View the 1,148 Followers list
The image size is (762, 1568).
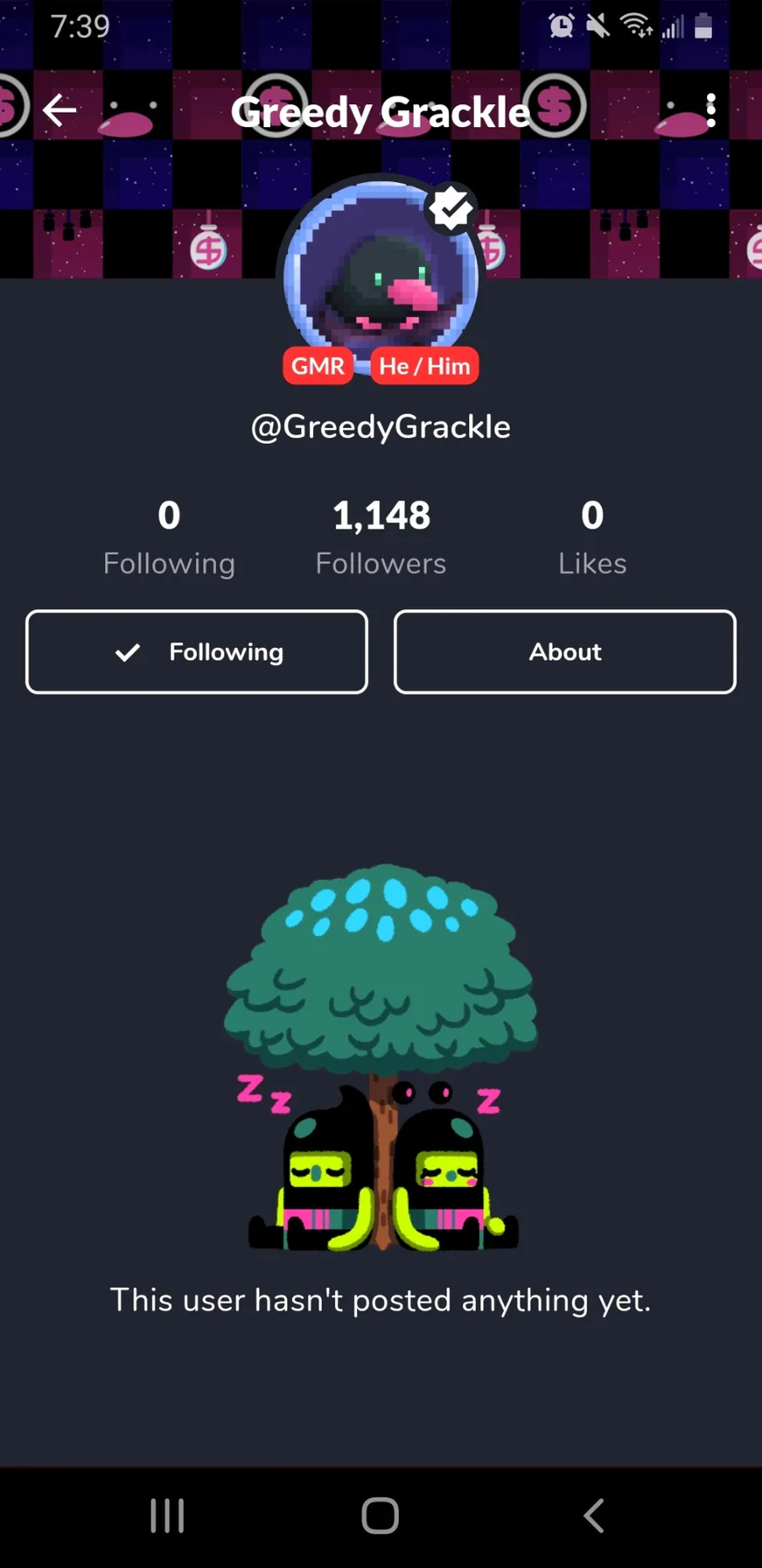coord(381,537)
